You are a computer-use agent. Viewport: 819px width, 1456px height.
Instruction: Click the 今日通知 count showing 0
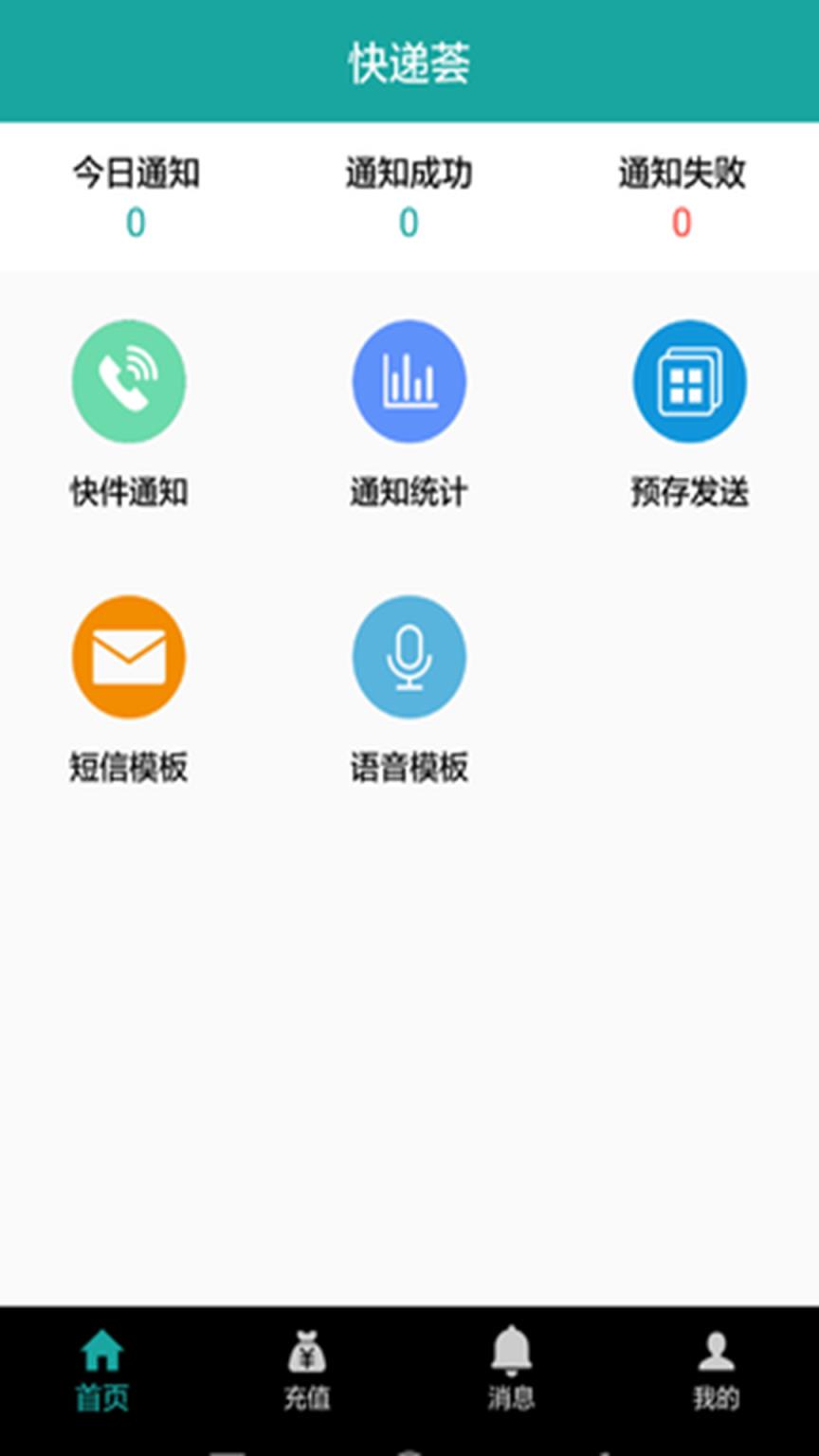pos(136,222)
